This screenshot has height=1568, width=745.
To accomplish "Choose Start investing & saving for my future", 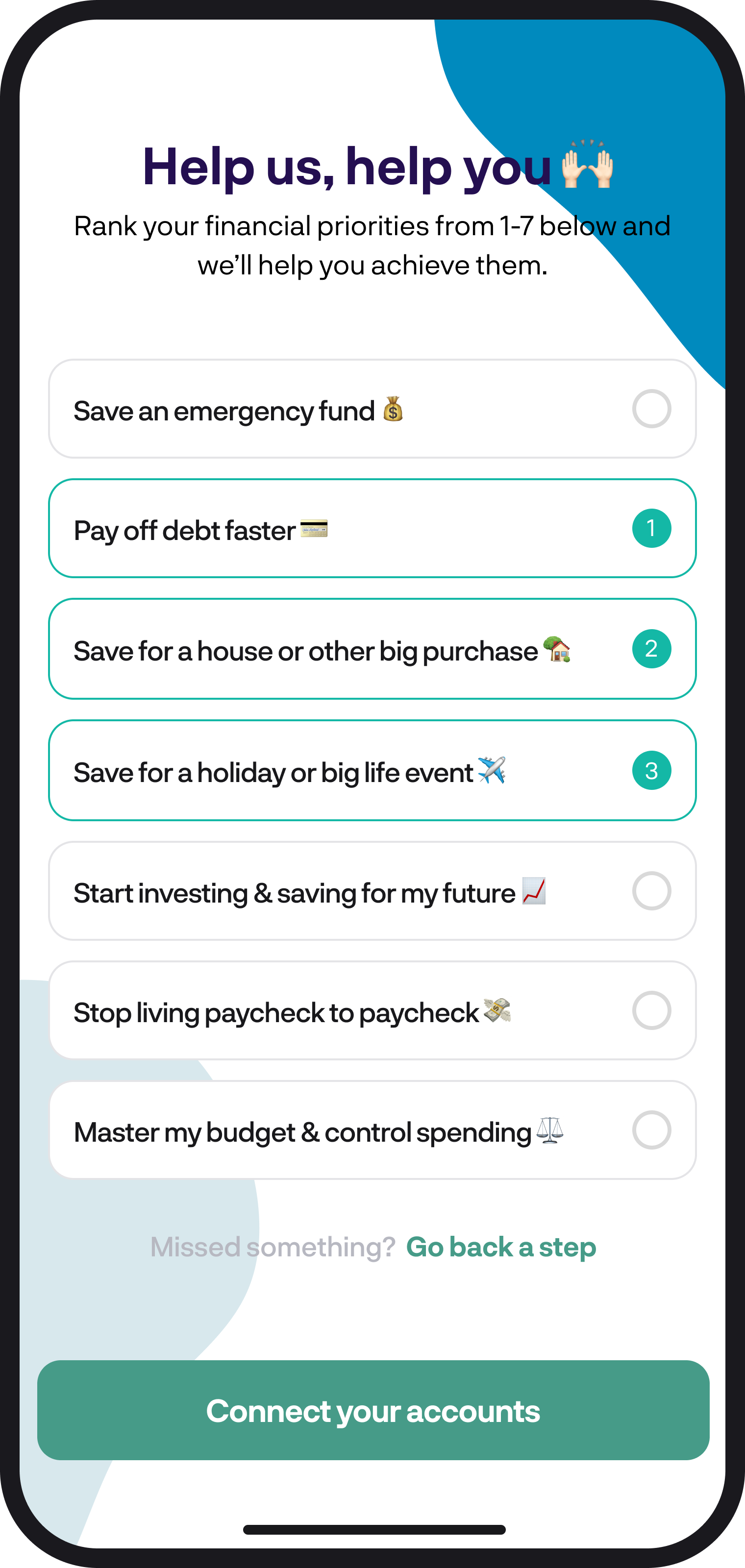I will [372, 891].
